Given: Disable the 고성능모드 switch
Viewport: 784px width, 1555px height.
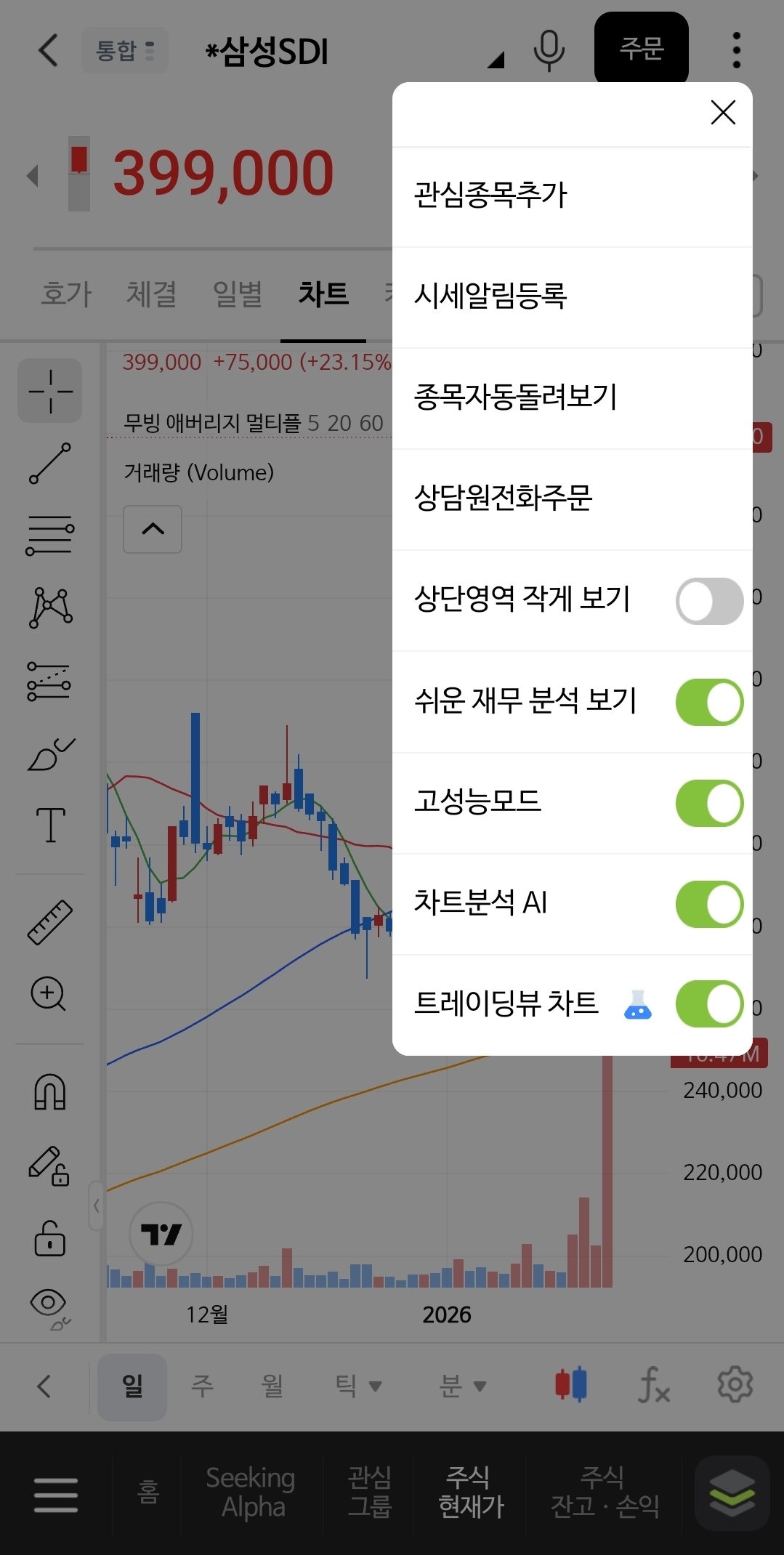Looking at the screenshot, I should point(709,803).
